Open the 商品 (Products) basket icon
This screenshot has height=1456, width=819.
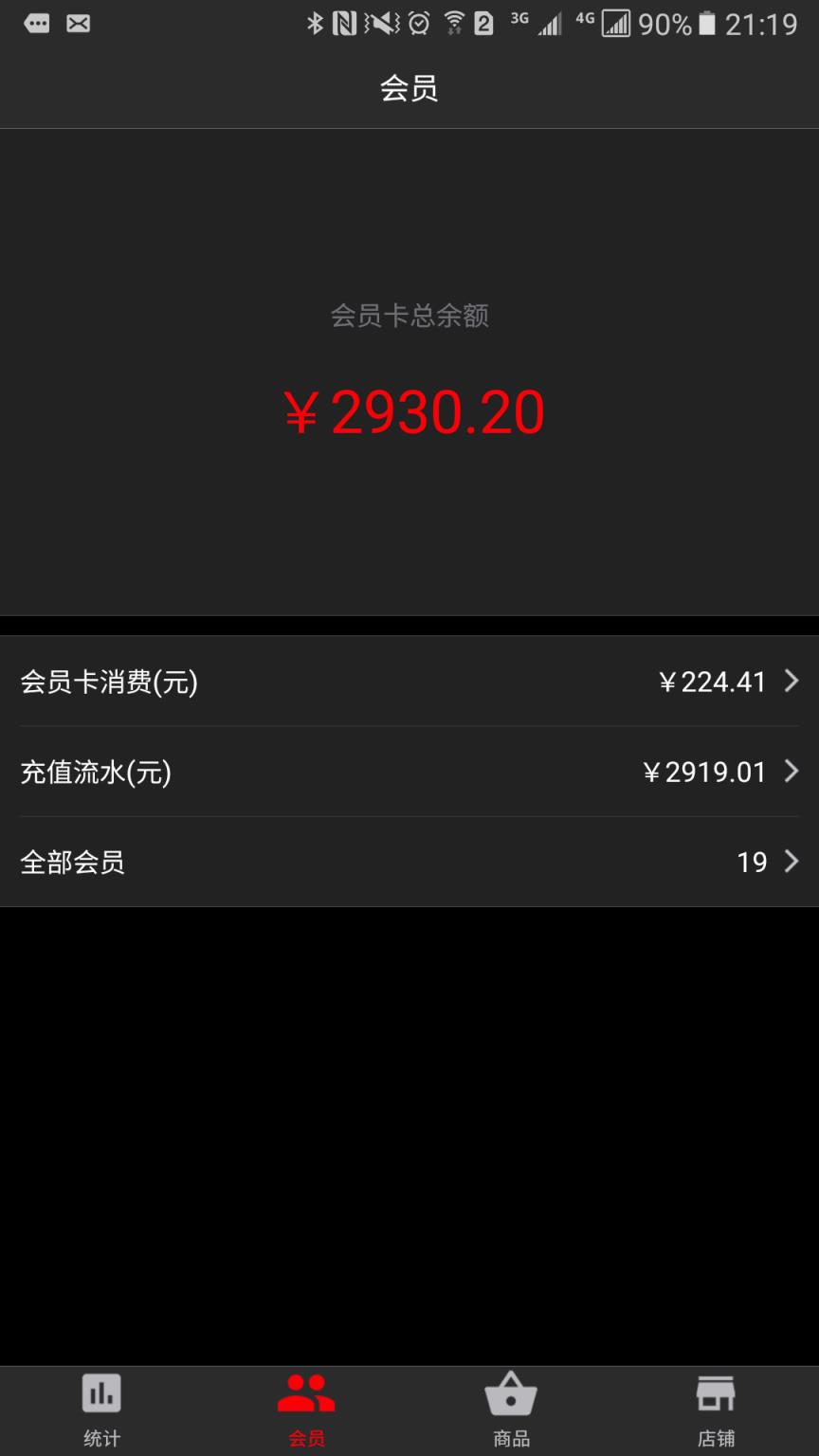click(x=511, y=1393)
